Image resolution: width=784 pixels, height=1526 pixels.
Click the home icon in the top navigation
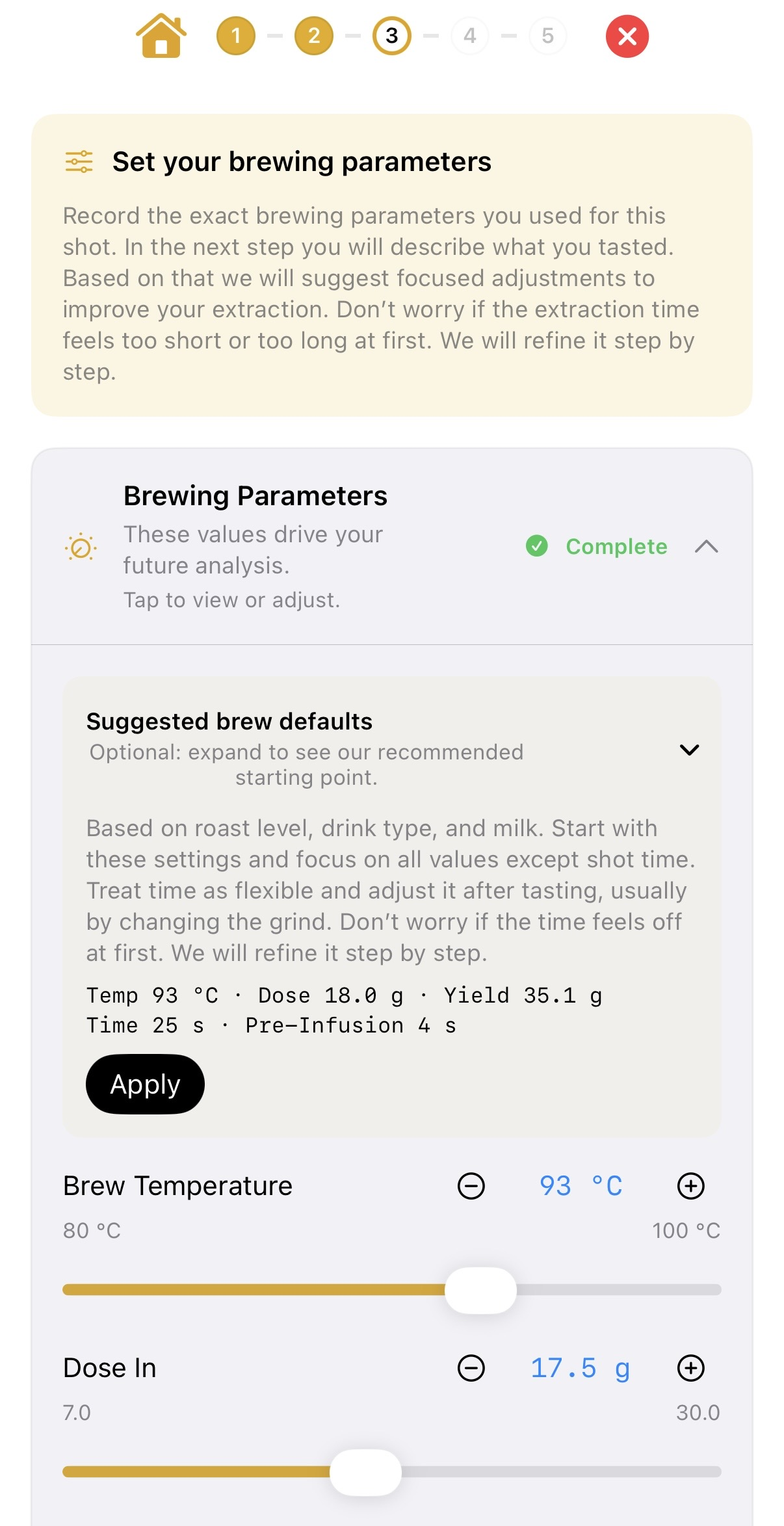point(161,36)
